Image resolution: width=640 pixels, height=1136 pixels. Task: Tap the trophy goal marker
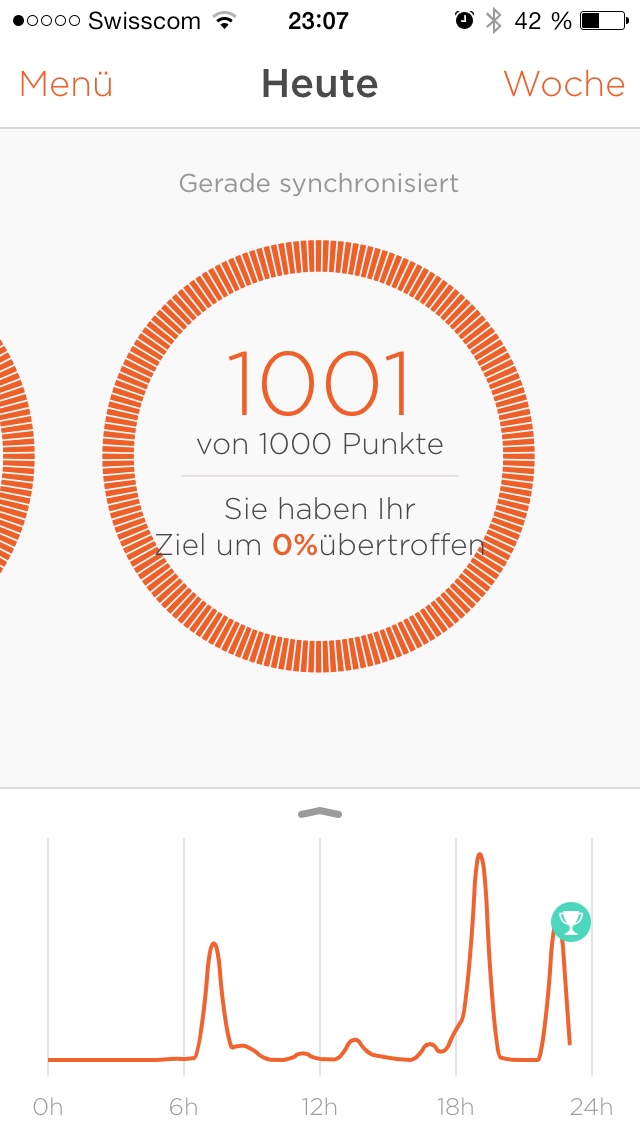570,922
